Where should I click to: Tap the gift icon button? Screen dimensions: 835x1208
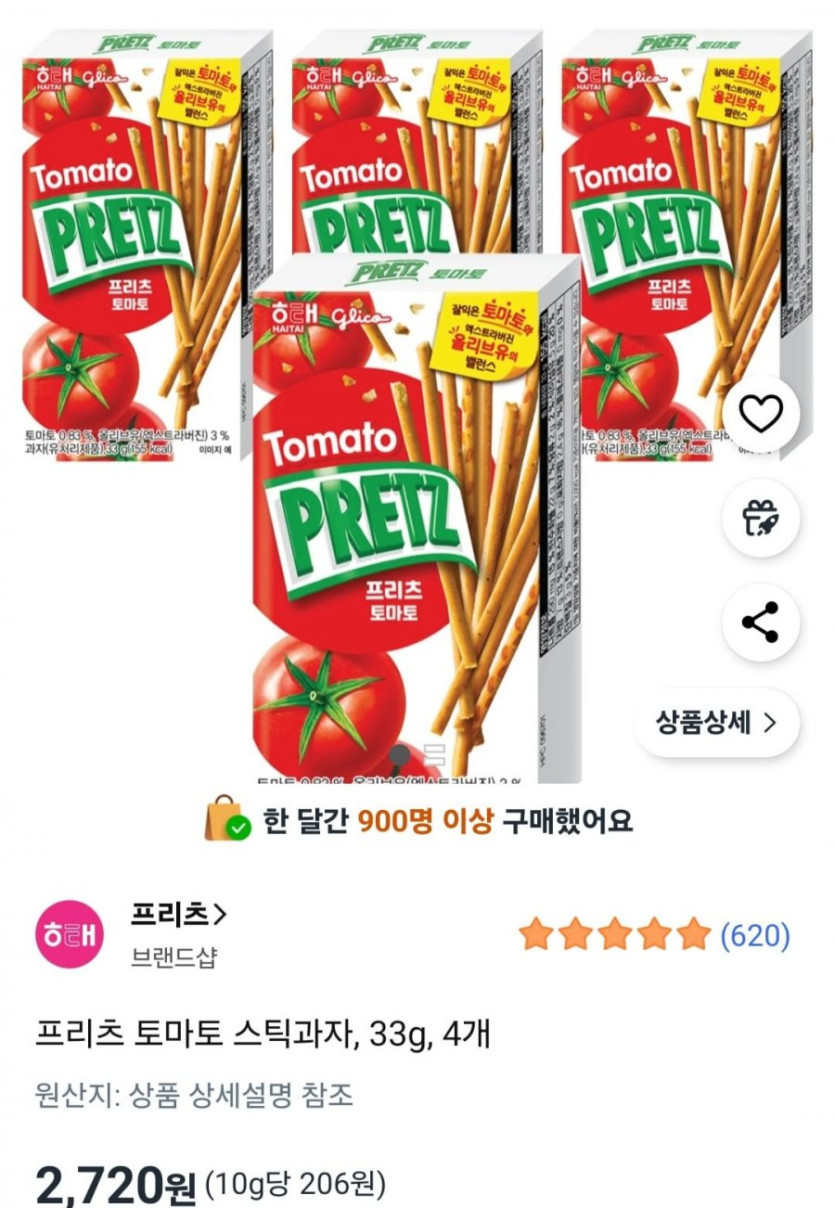[x=761, y=518]
